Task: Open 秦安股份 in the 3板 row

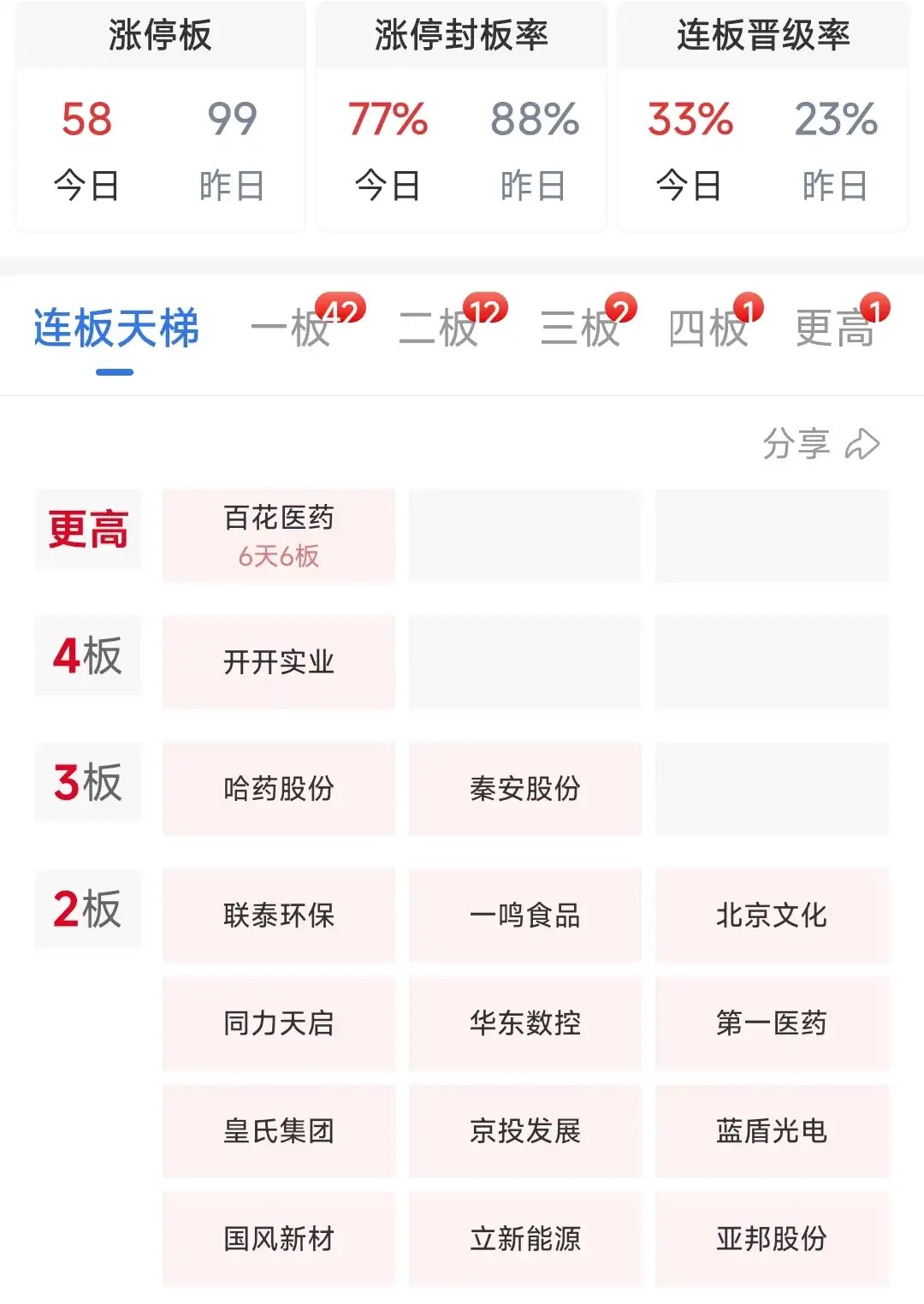Action: (525, 788)
